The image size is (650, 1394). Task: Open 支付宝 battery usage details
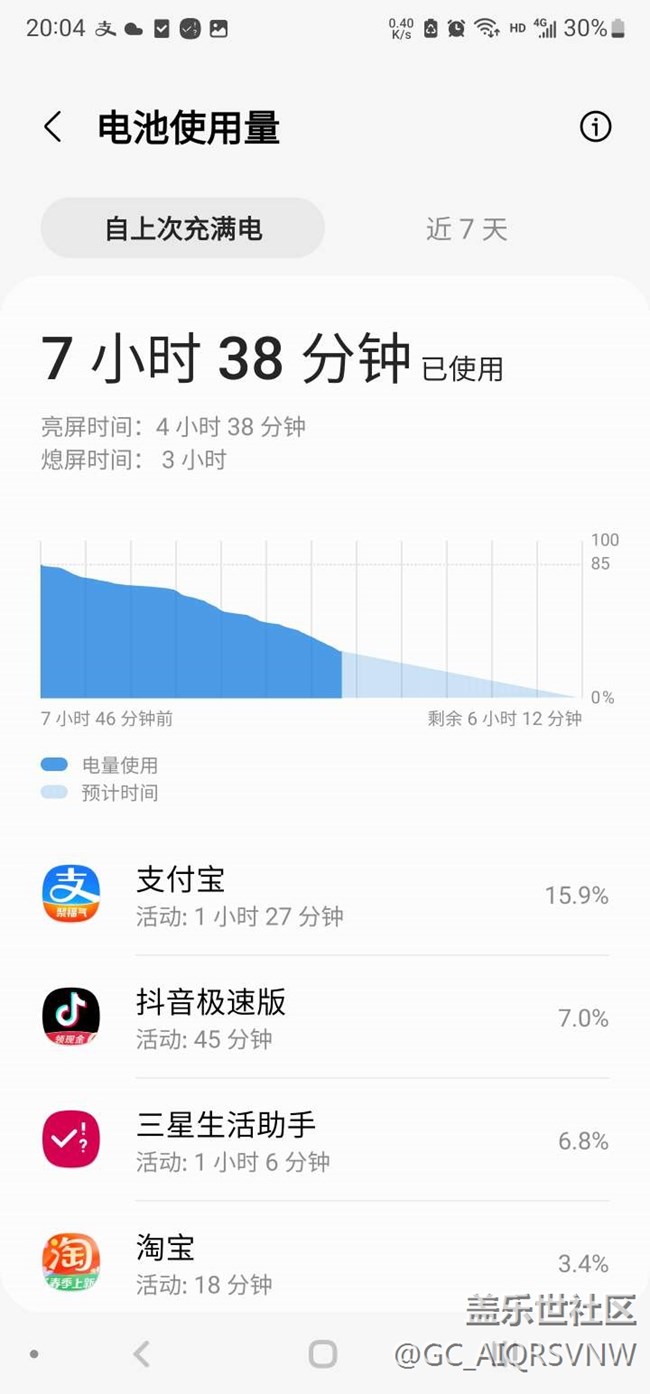tap(325, 895)
